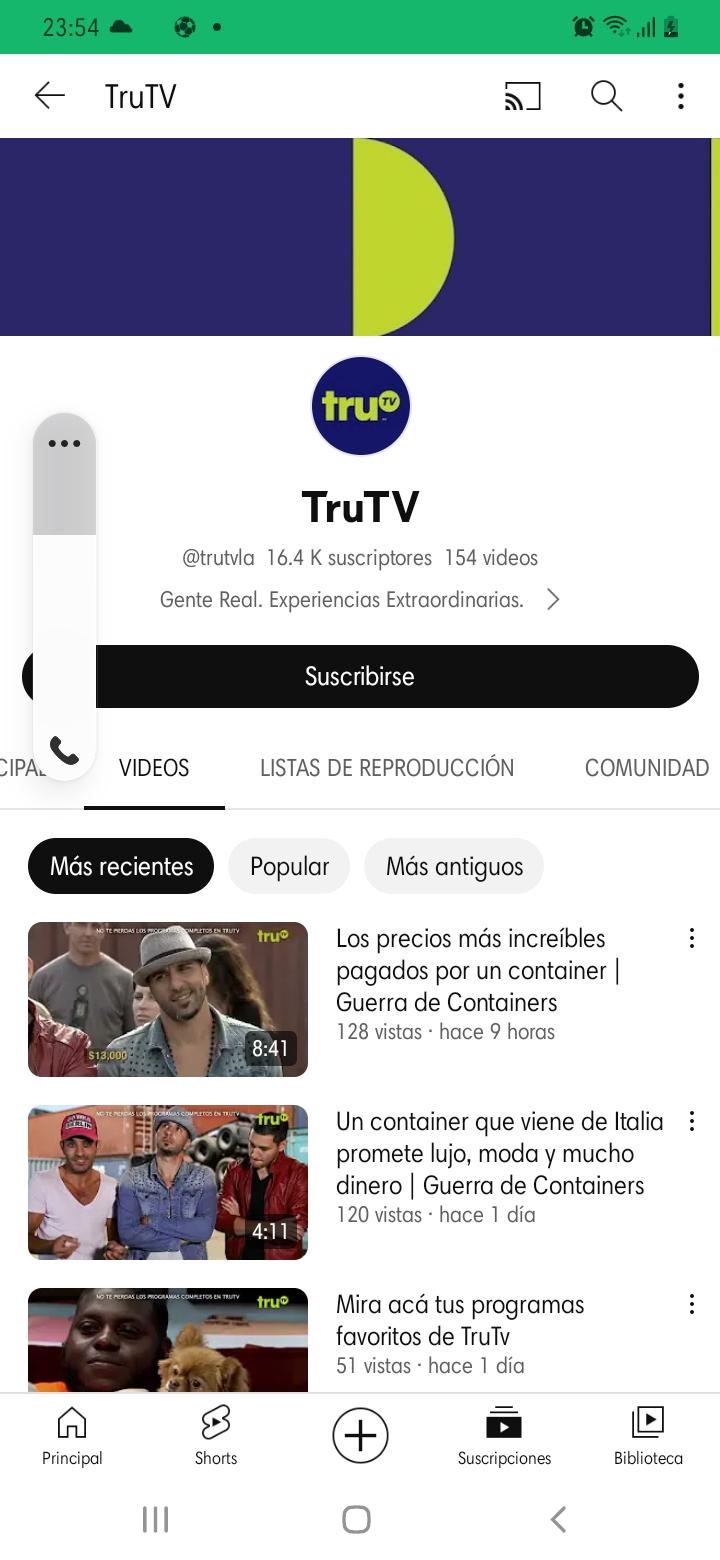Screen dimensions: 720x1560
Task: Sort videos by Más antiguos
Action: tap(454, 866)
